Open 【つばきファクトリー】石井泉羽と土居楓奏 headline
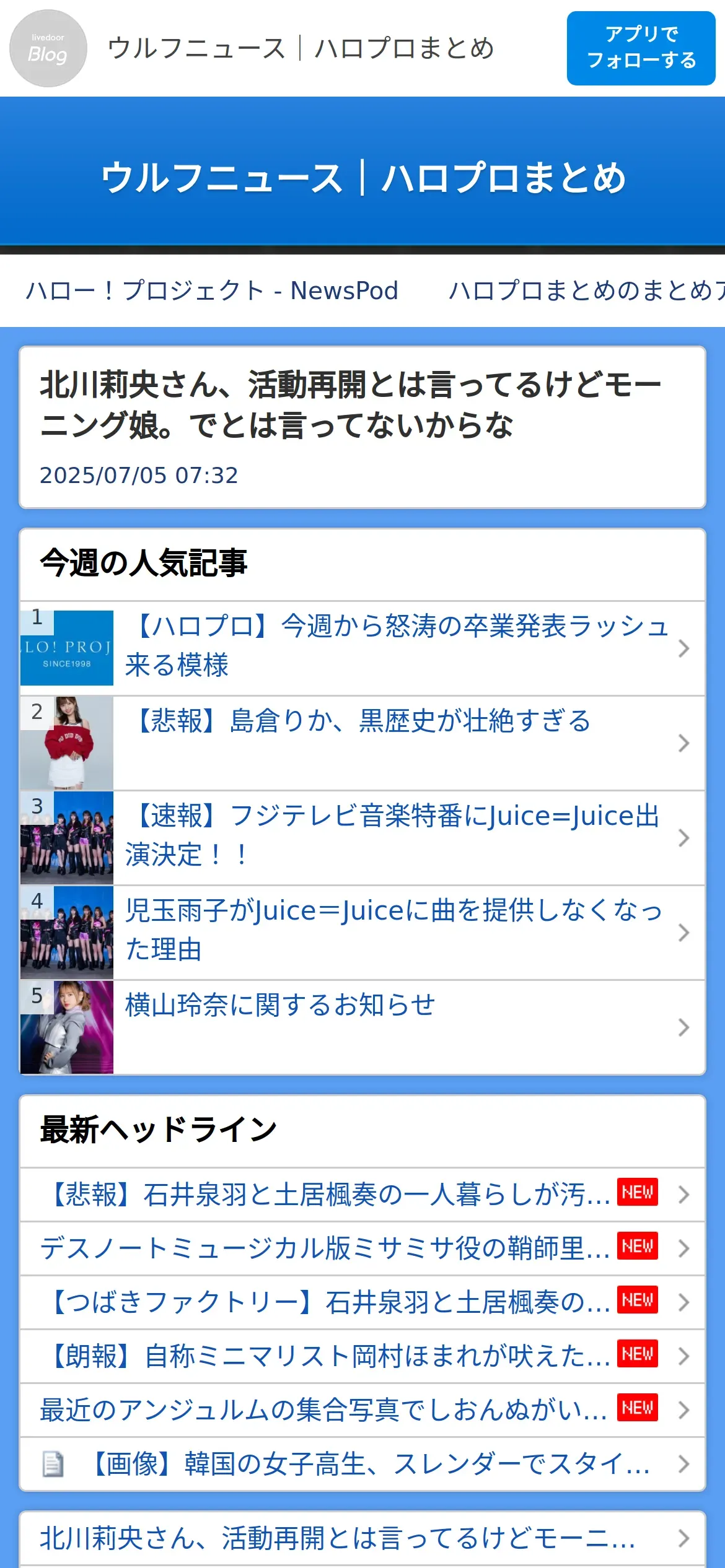Viewport: 725px width, 1568px height. pos(328,1302)
